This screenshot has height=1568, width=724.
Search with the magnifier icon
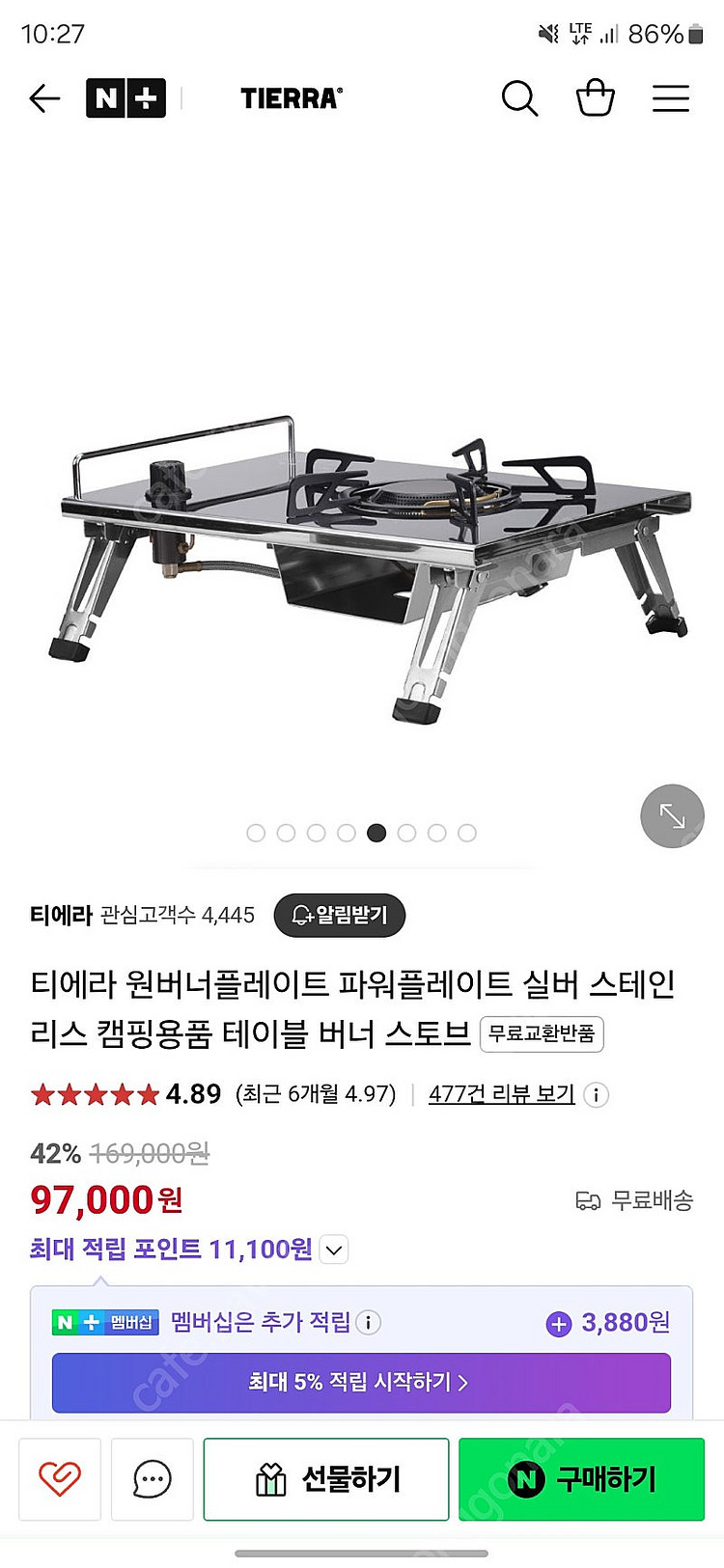519,98
